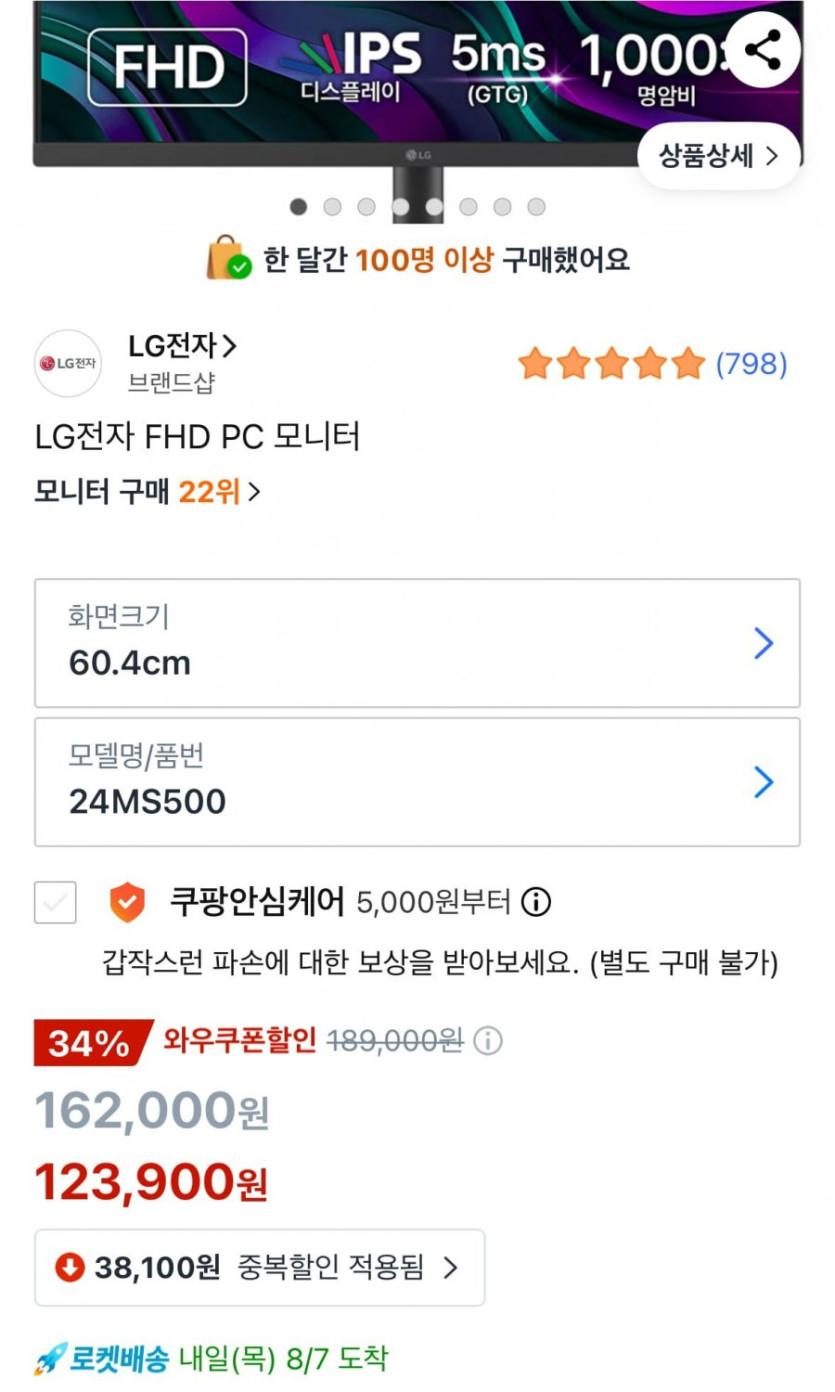Viewport: 835px width, 1392px height.
Task: Open the 38,100원 중복할인 적용됨 details
Action: pos(259,1268)
